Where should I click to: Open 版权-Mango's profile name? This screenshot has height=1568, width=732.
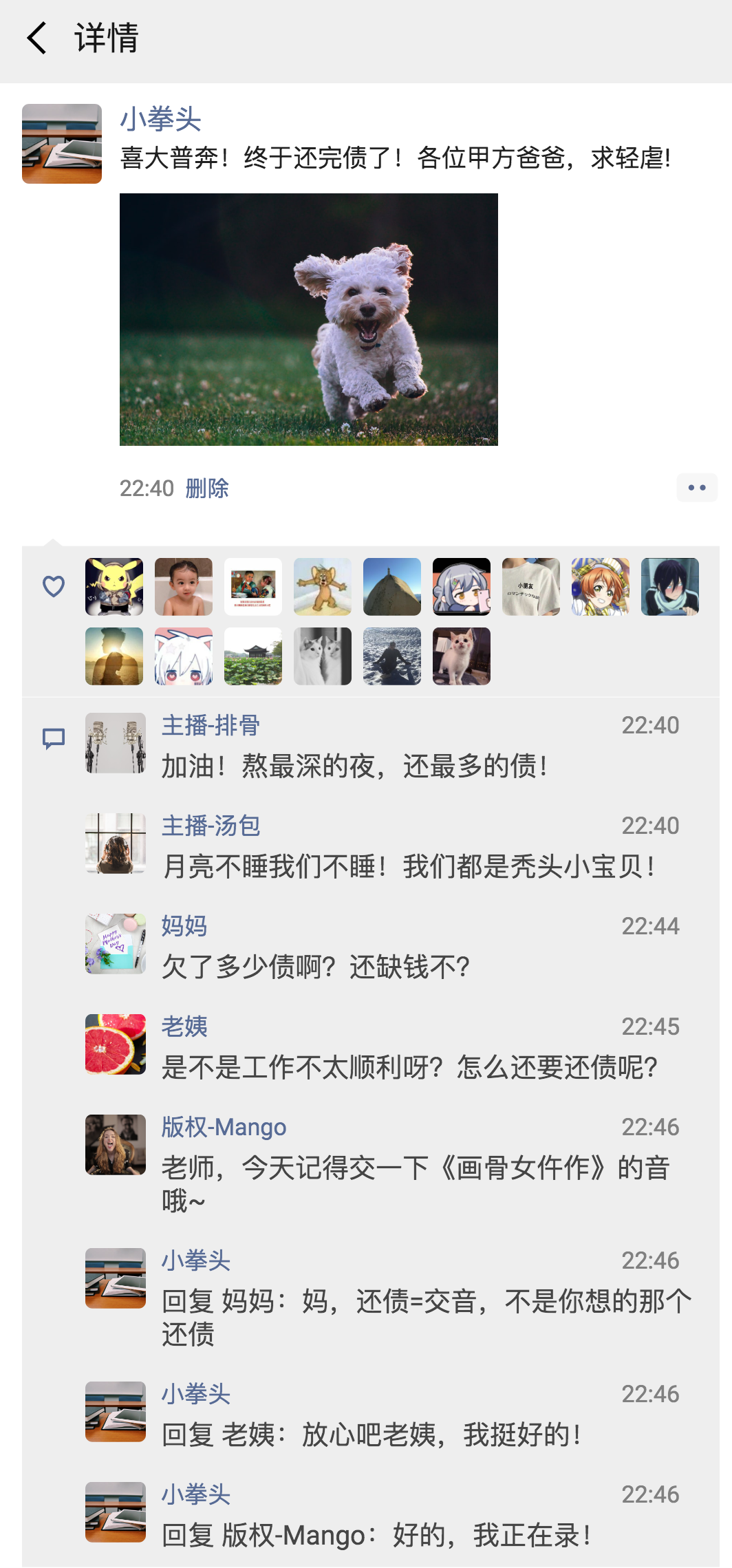coord(224,1127)
